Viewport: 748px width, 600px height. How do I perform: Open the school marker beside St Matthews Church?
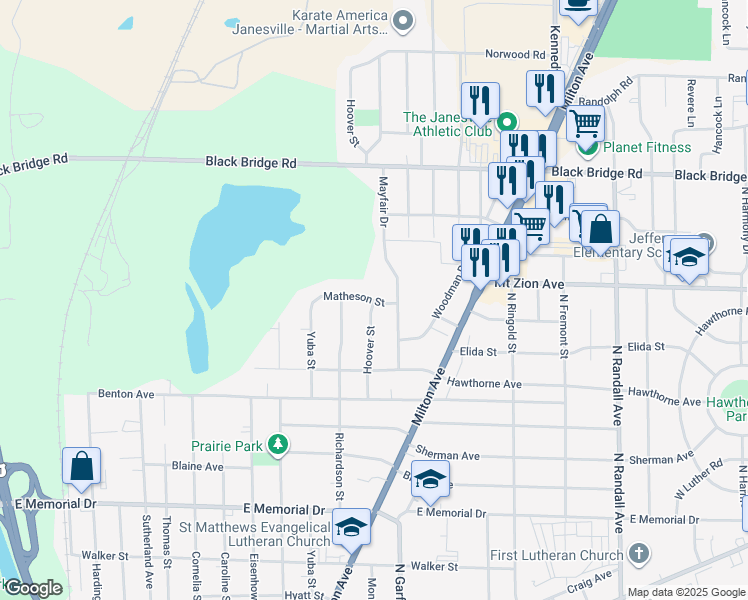point(351,527)
